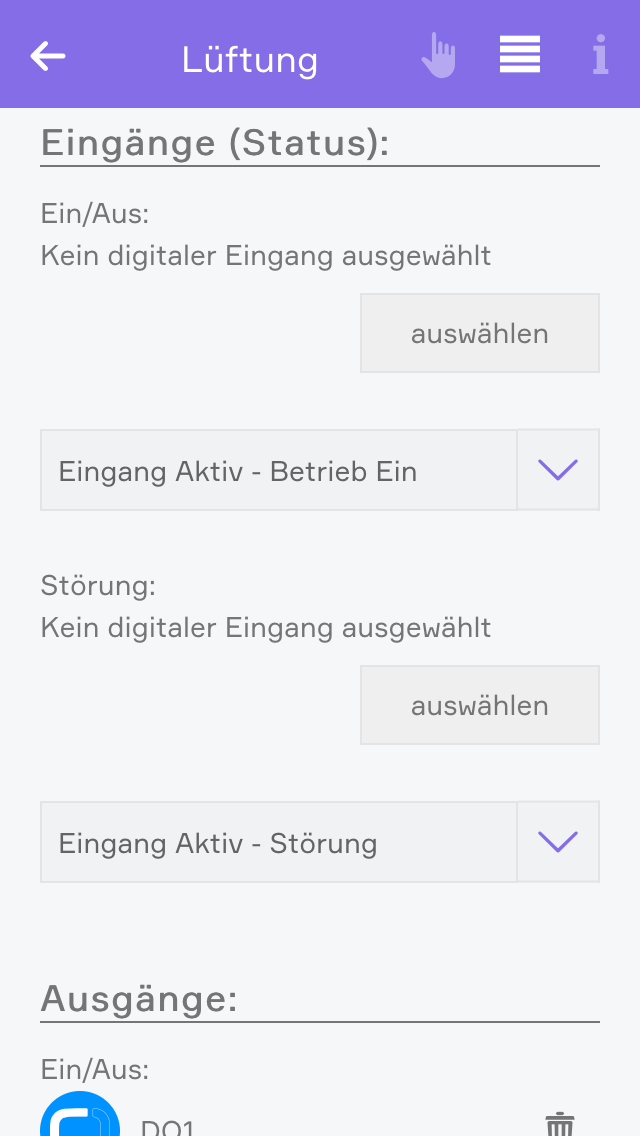The height and width of the screenshot is (1136, 640).
Task: Tap auswählen for the Ein/Aus input
Action: [480, 333]
